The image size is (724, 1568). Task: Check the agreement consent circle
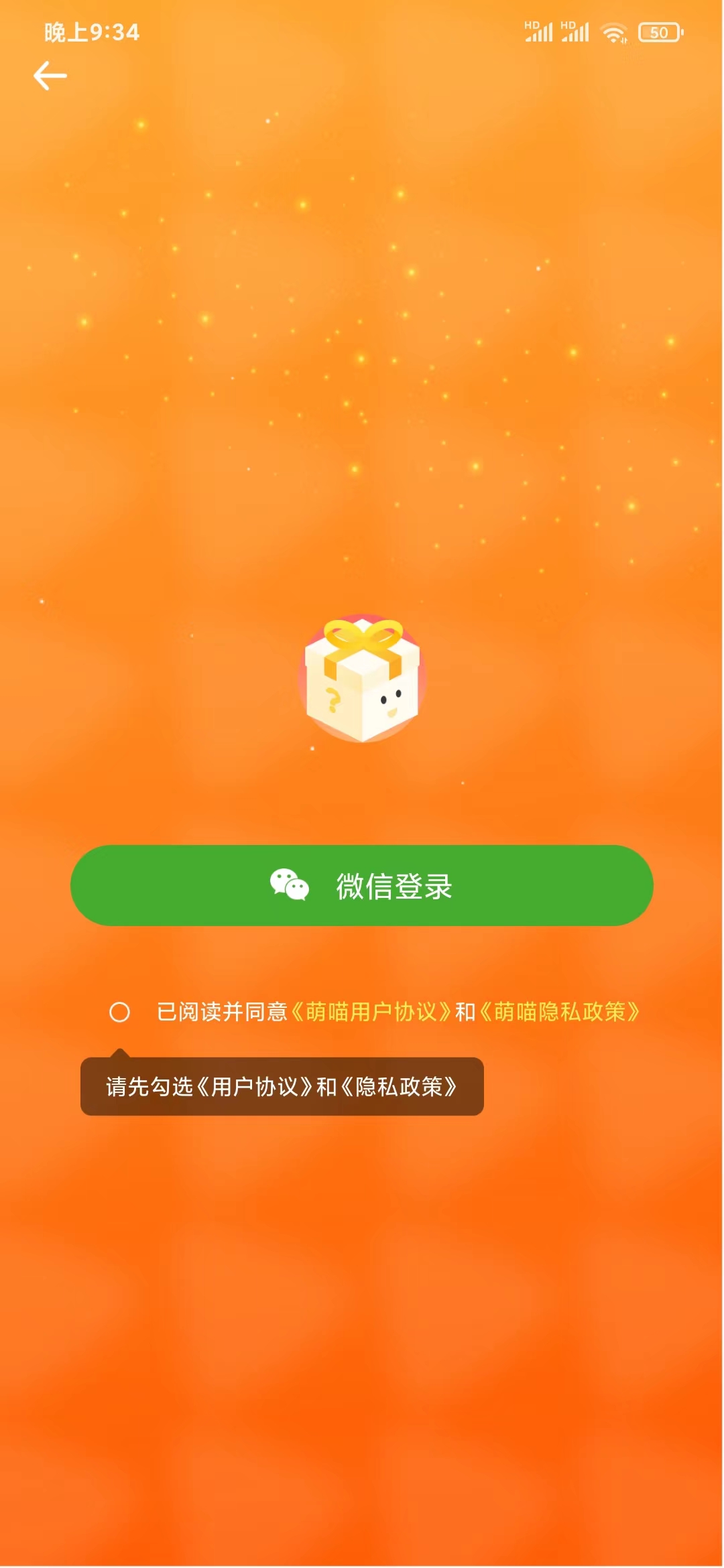[120, 1012]
